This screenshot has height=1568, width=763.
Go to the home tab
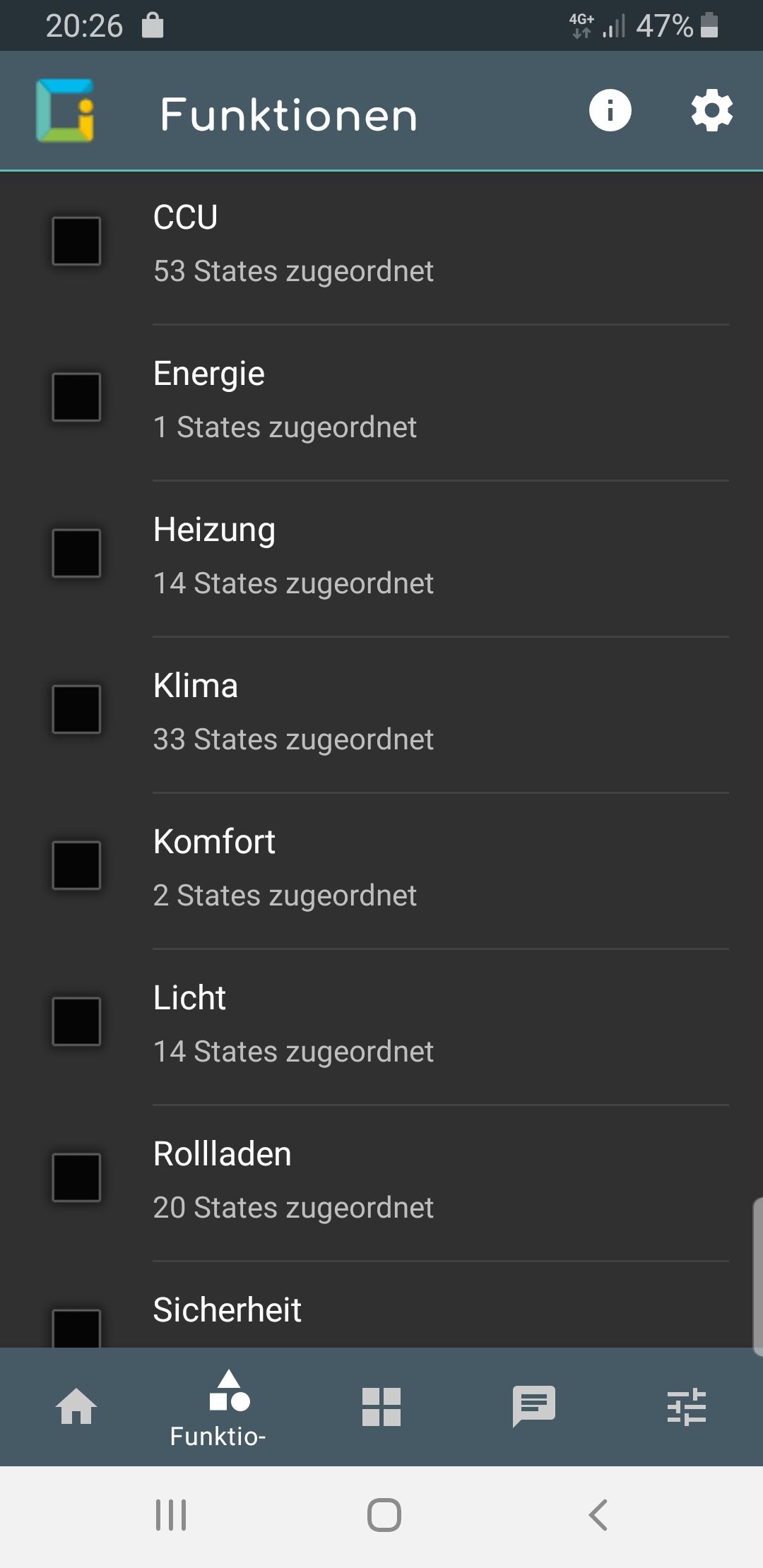(x=76, y=1406)
